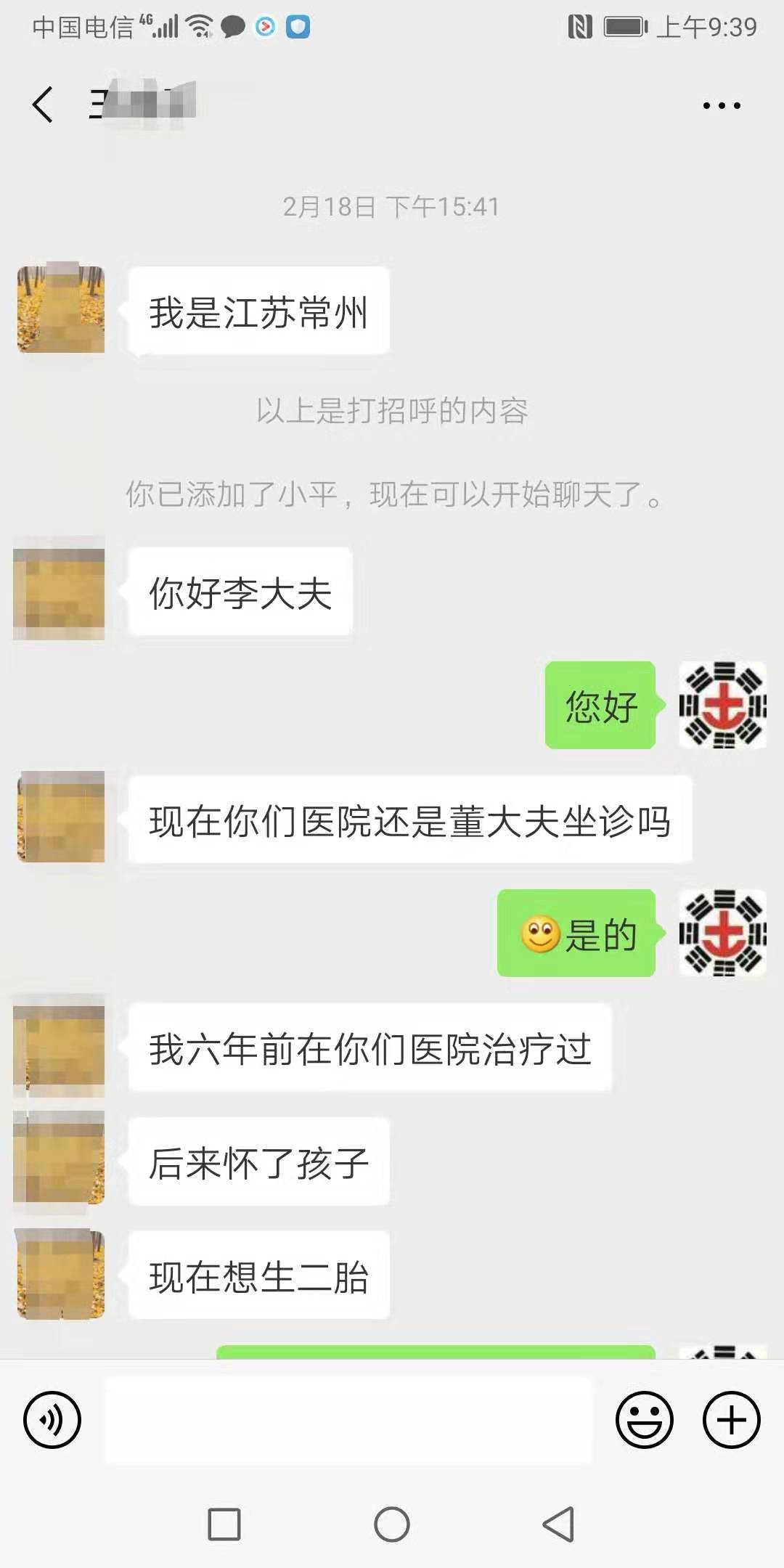Tap the Android home button
This screenshot has width=784, height=1568.
tap(392, 1524)
